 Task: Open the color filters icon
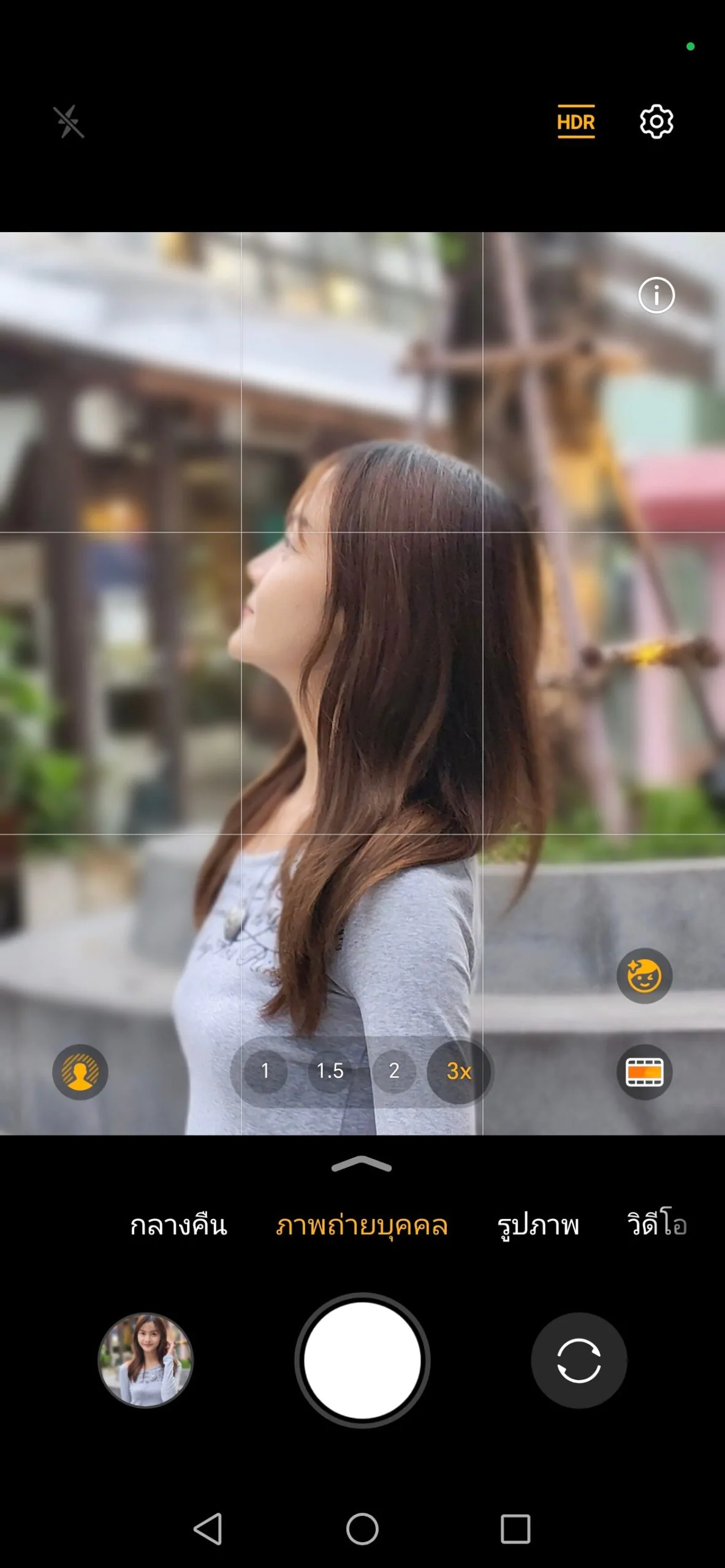coord(644,1072)
